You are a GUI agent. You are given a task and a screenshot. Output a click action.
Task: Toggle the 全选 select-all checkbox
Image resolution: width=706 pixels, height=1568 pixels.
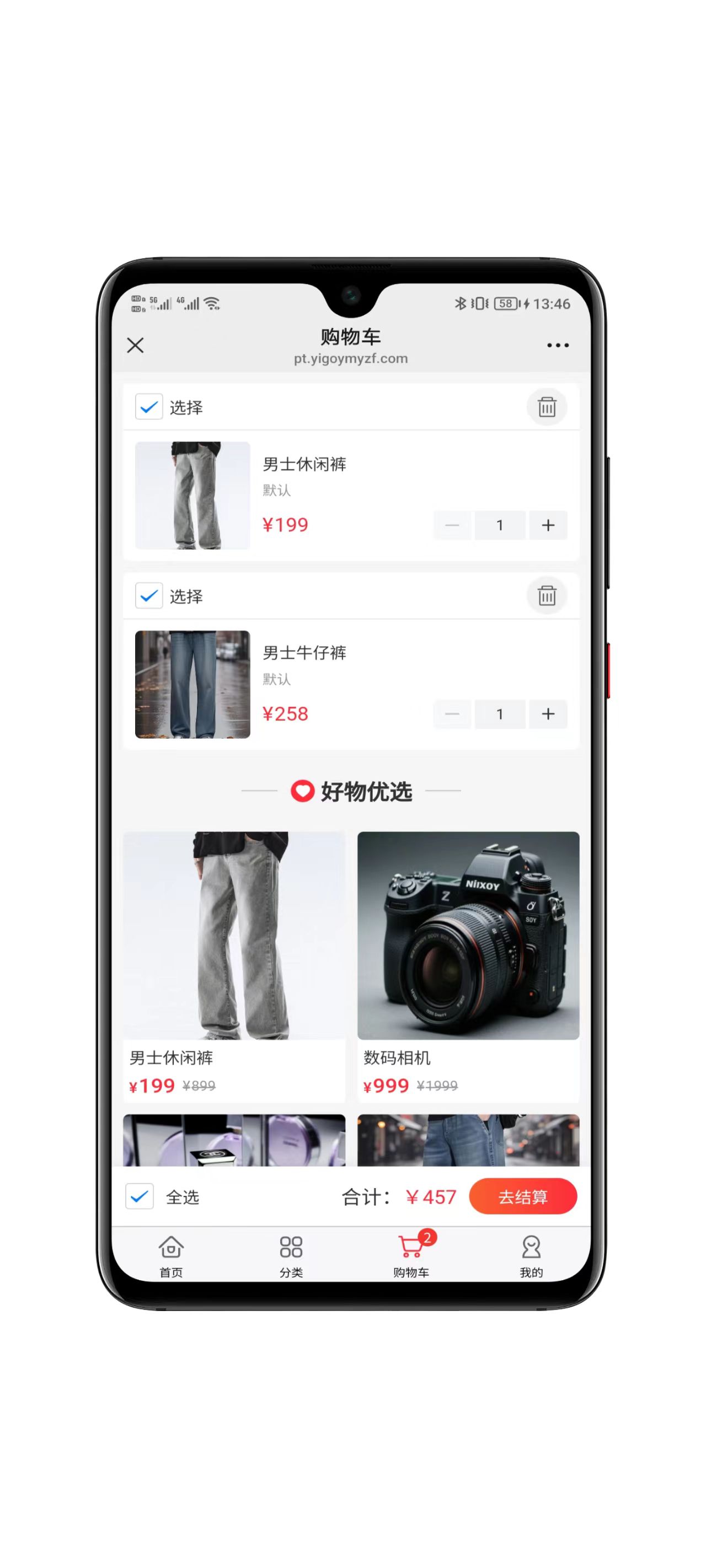tap(140, 1197)
